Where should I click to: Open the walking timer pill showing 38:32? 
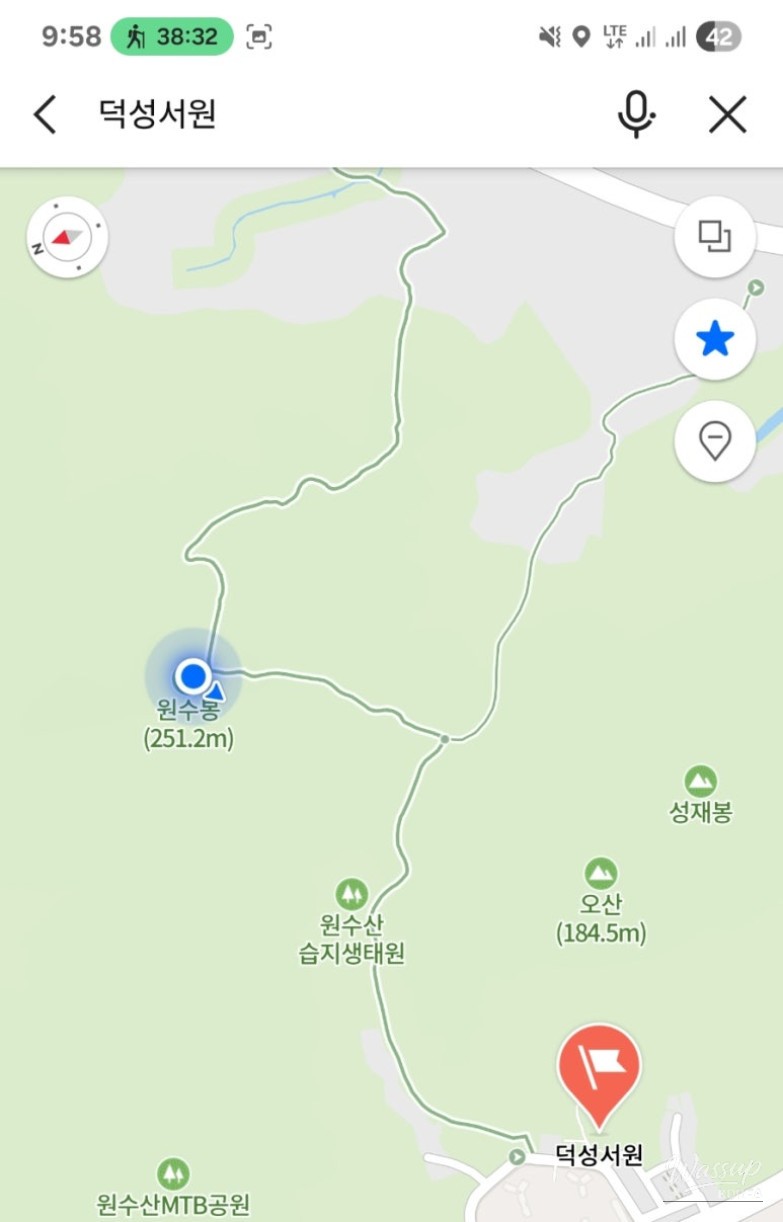(172, 38)
